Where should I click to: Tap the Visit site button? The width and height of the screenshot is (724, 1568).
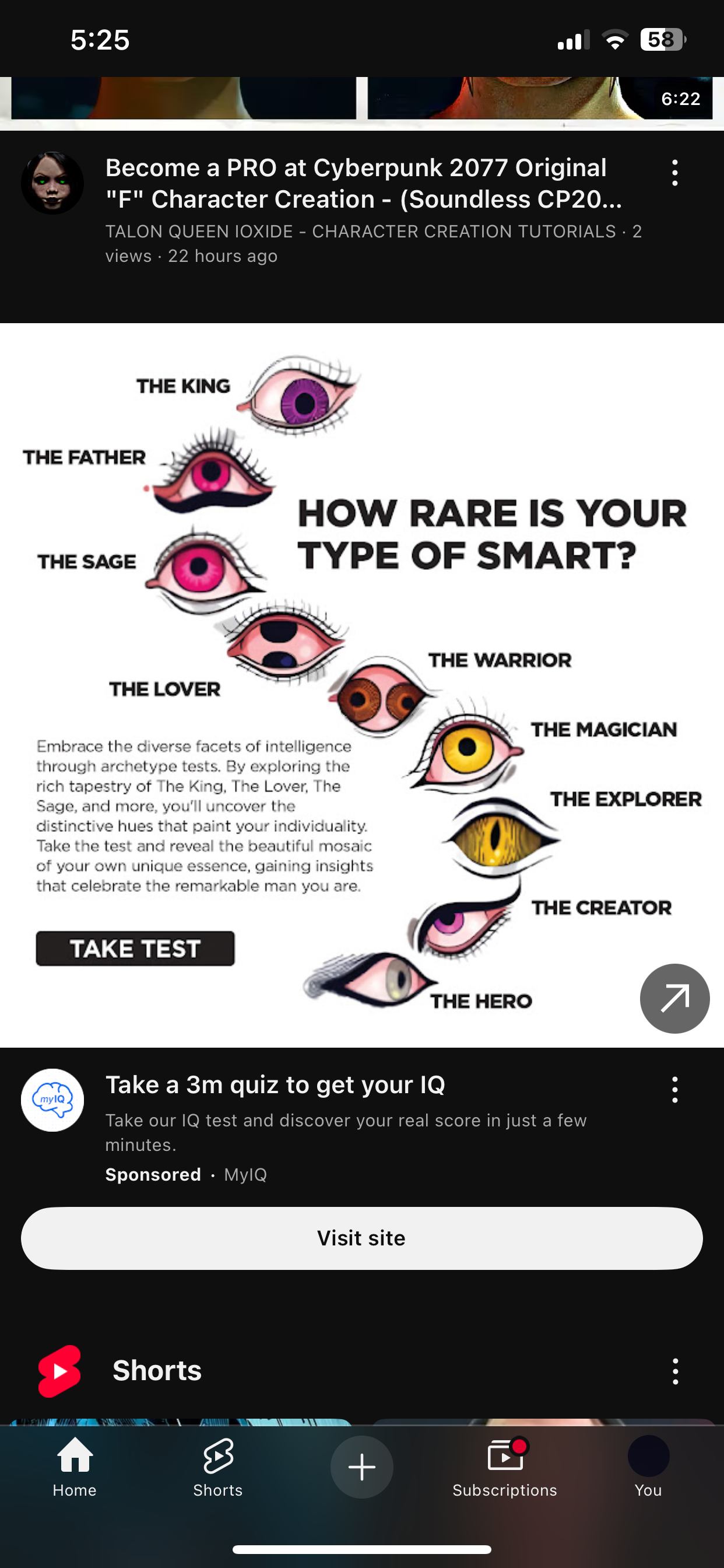pos(362,1238)
